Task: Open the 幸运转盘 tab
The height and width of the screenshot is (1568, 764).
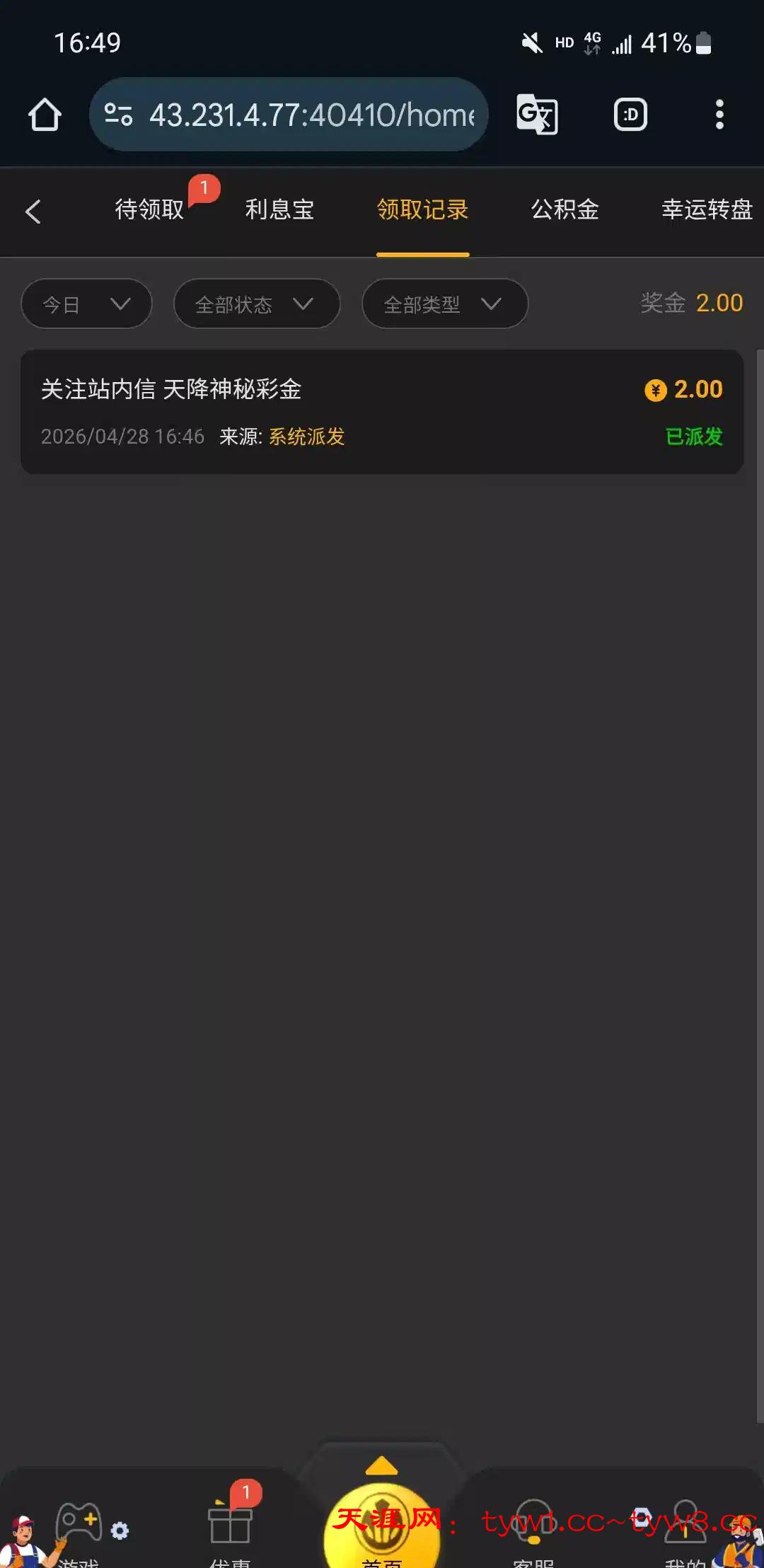Action: [x=706, y=210]
